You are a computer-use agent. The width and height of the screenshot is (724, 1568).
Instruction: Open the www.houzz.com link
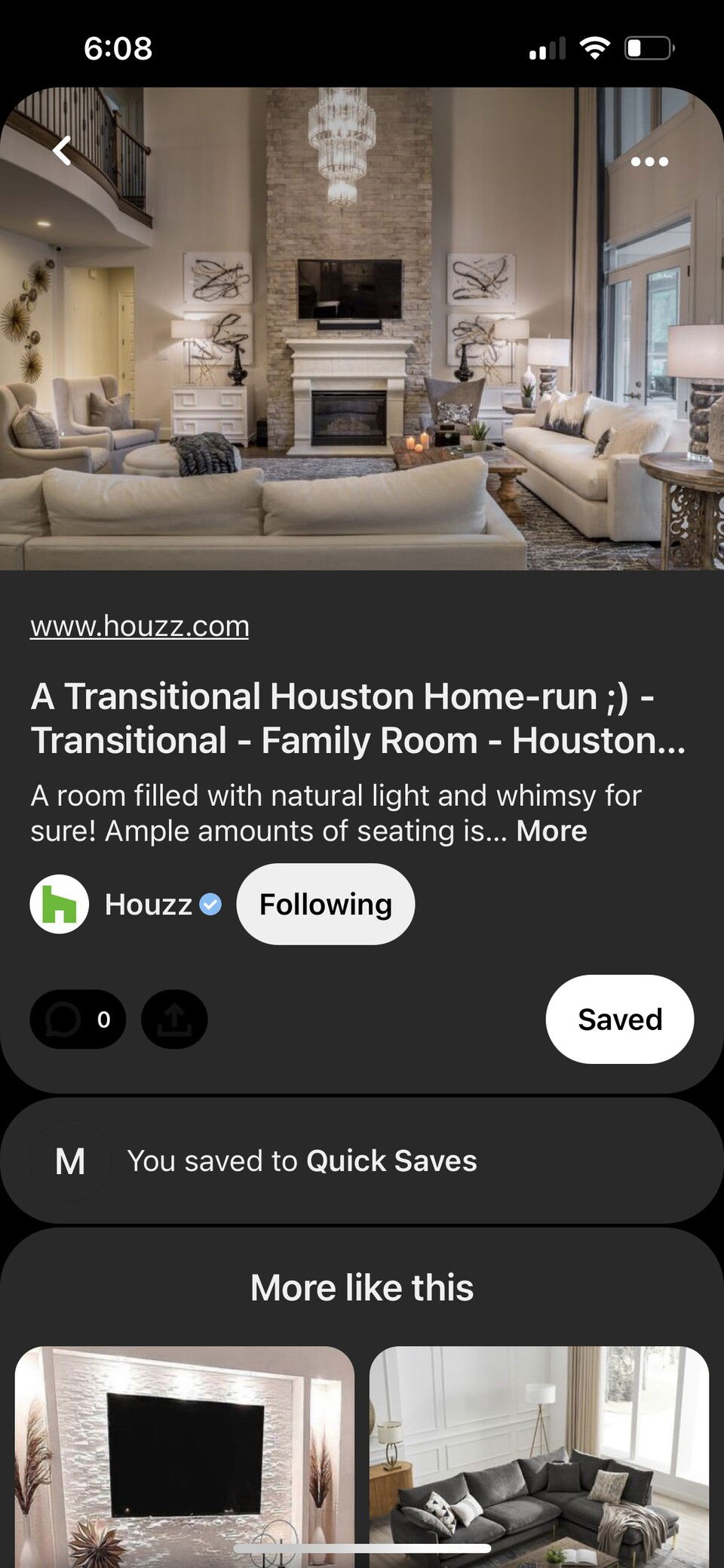point(140,626)
